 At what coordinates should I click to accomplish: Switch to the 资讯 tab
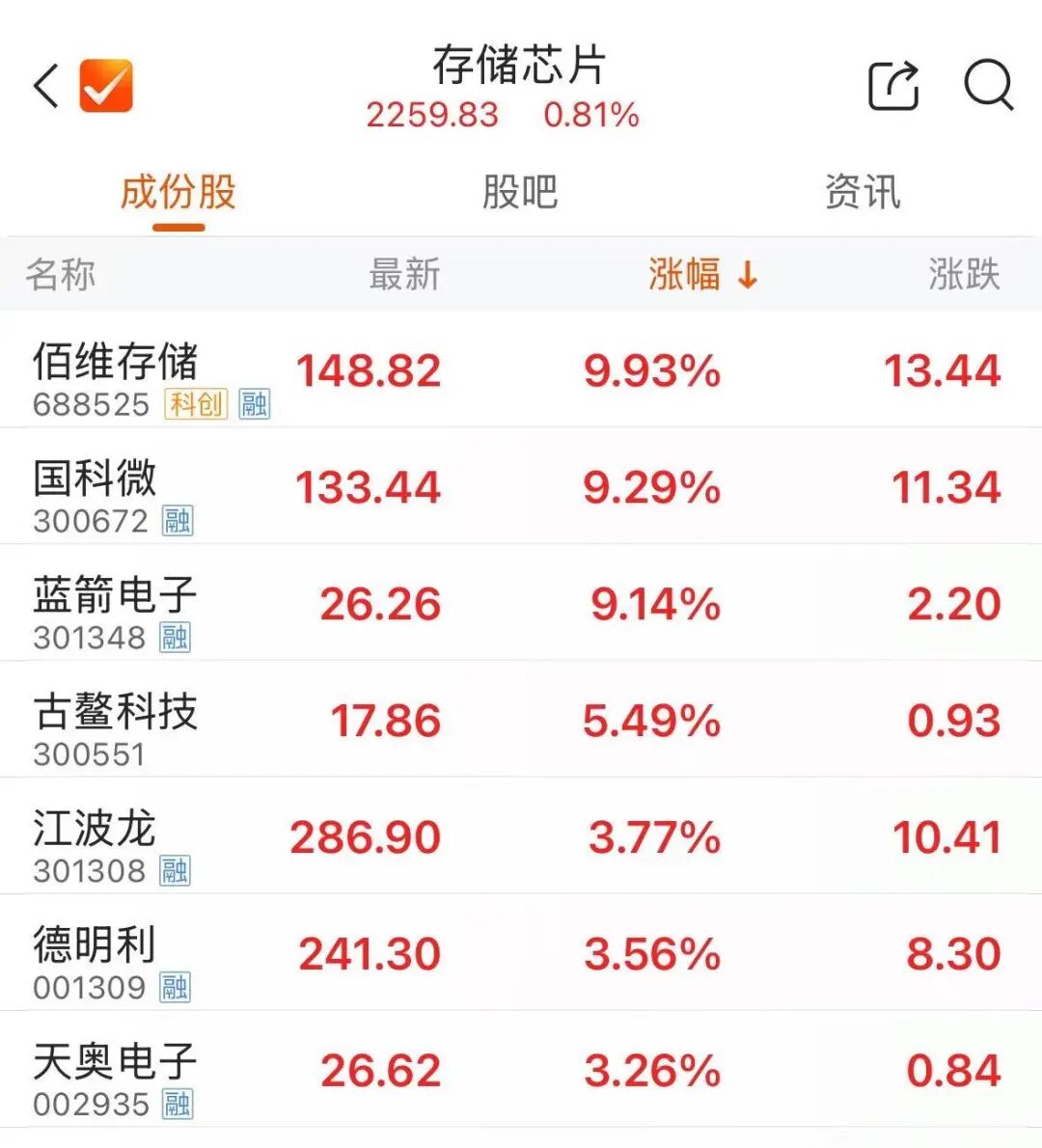point(862,192)
